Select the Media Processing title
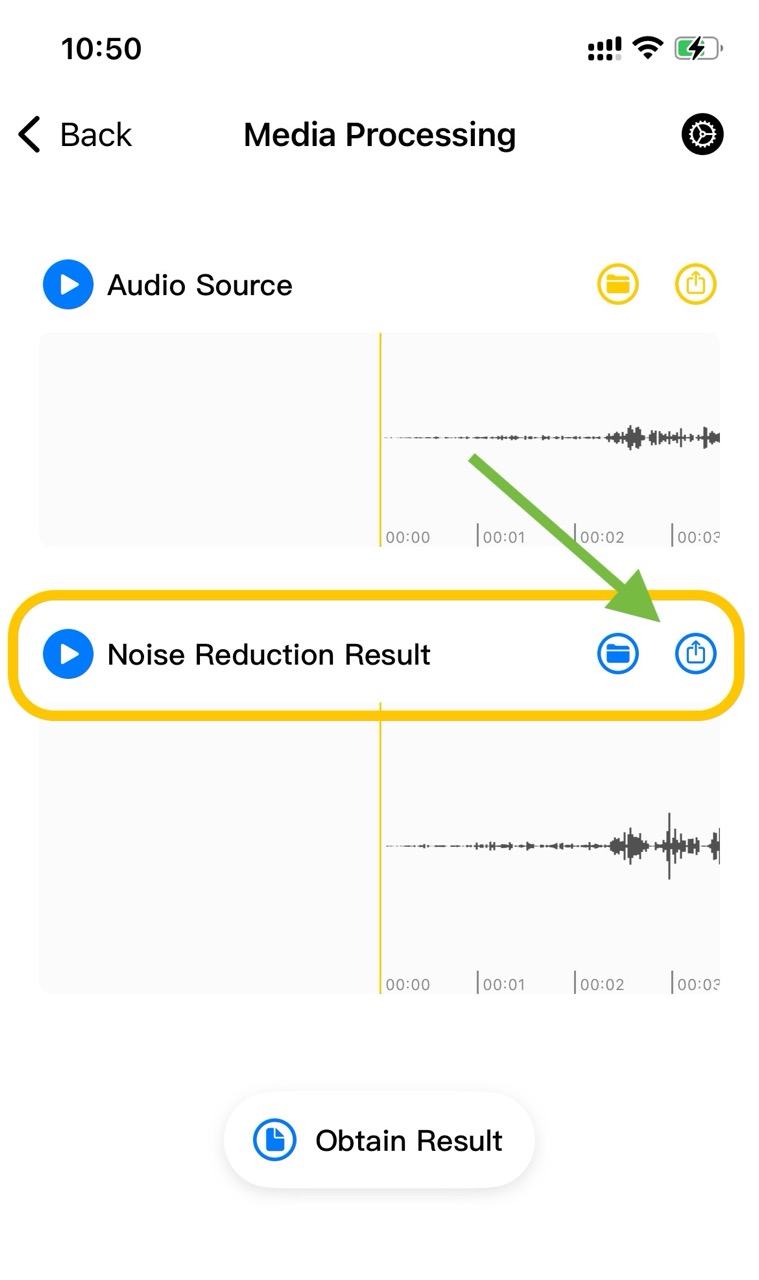 (379, 134)
